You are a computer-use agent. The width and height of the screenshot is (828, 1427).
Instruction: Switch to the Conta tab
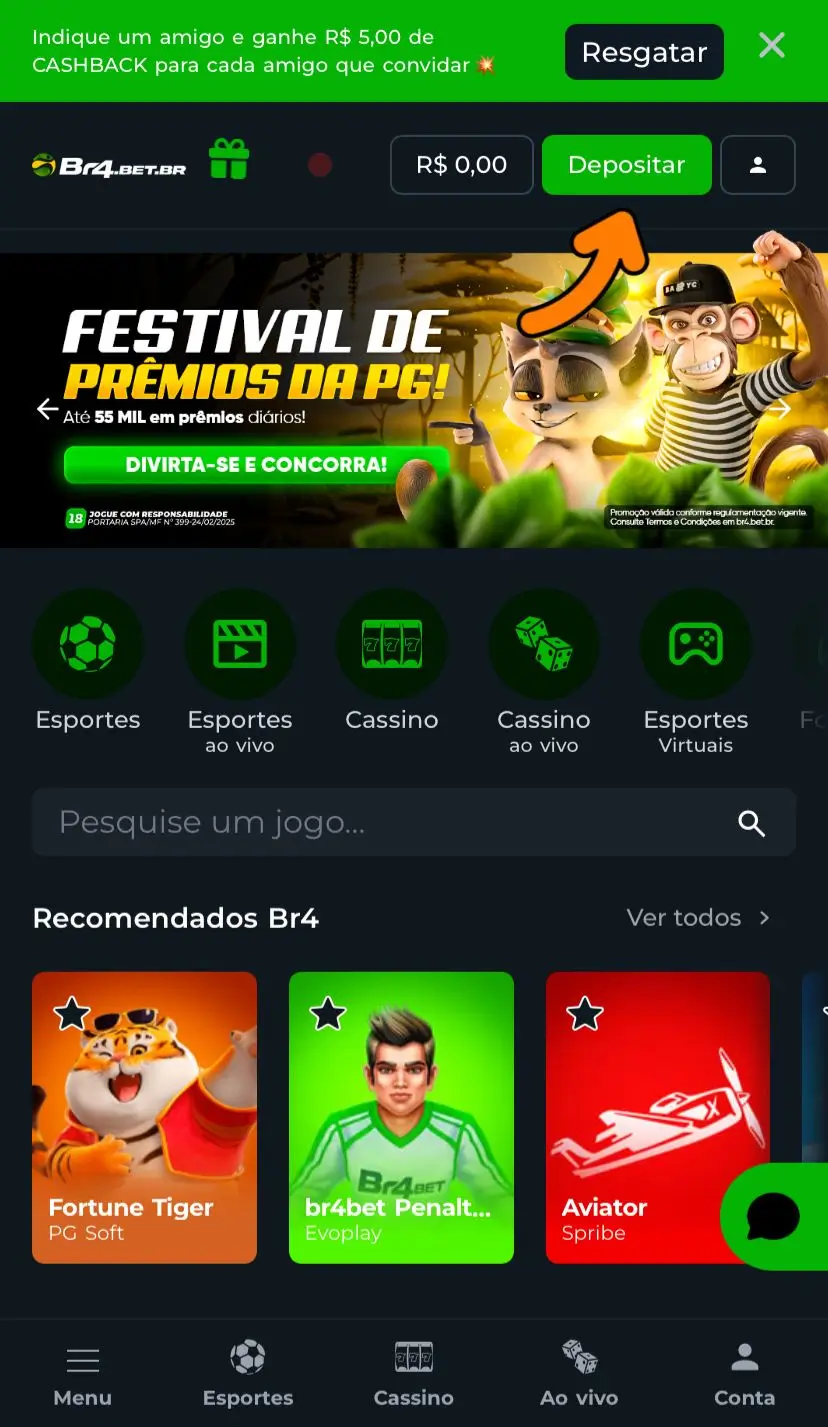pos(744,1374)
